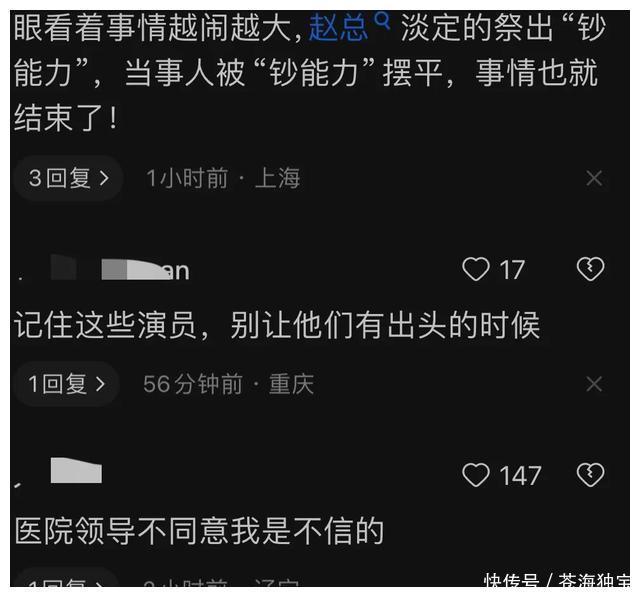Like the comment with 147 likes

[476, 476]
